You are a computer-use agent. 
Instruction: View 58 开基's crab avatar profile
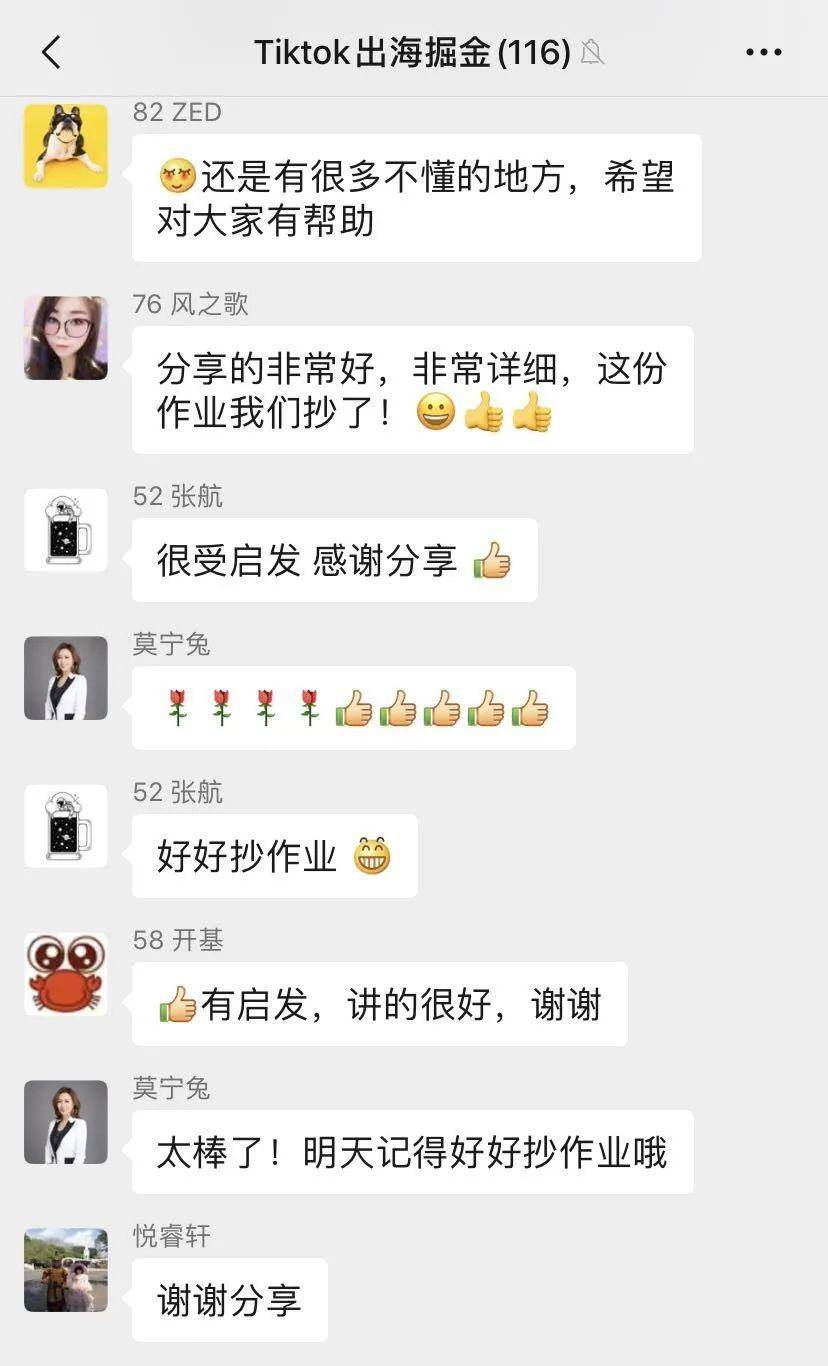pos(66,974)
